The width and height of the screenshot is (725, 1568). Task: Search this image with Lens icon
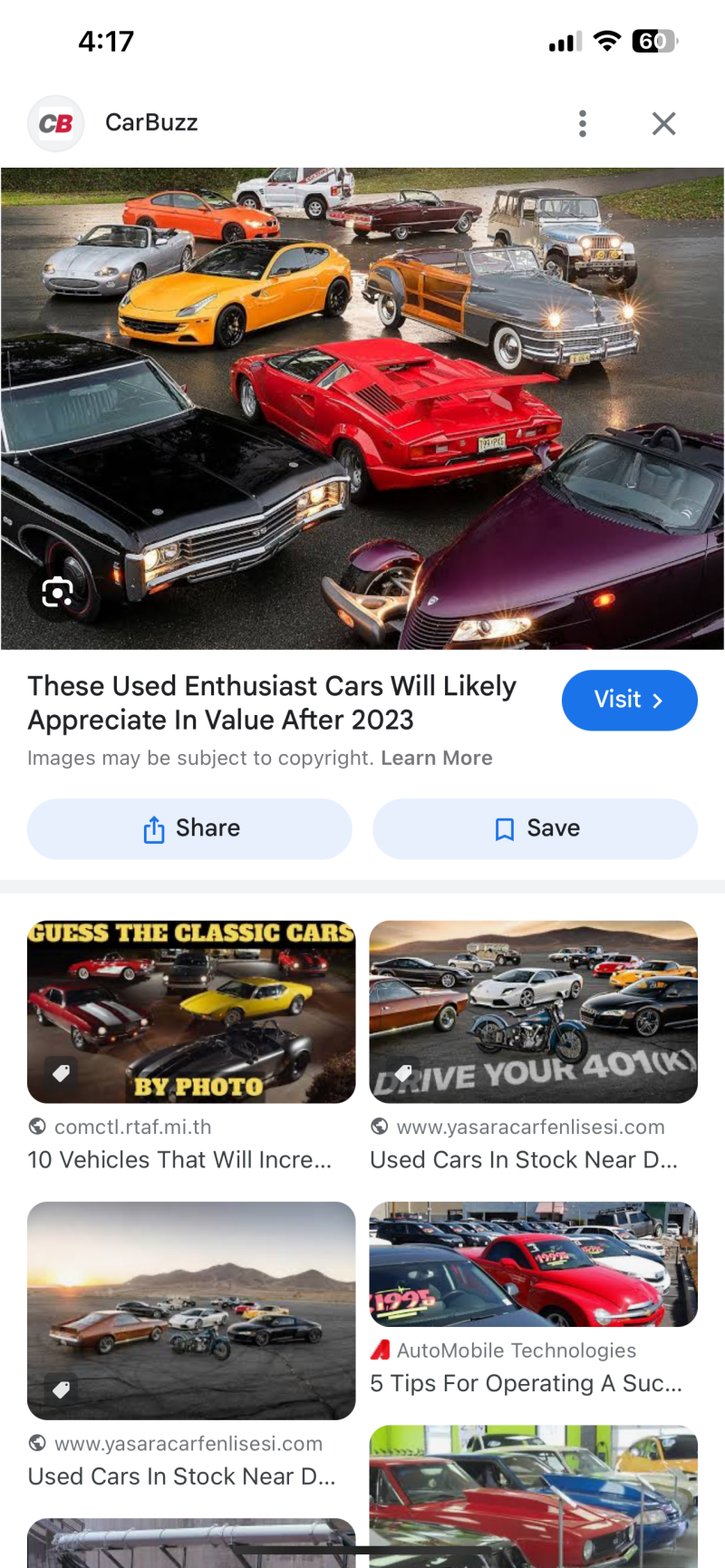coord(57,593)
